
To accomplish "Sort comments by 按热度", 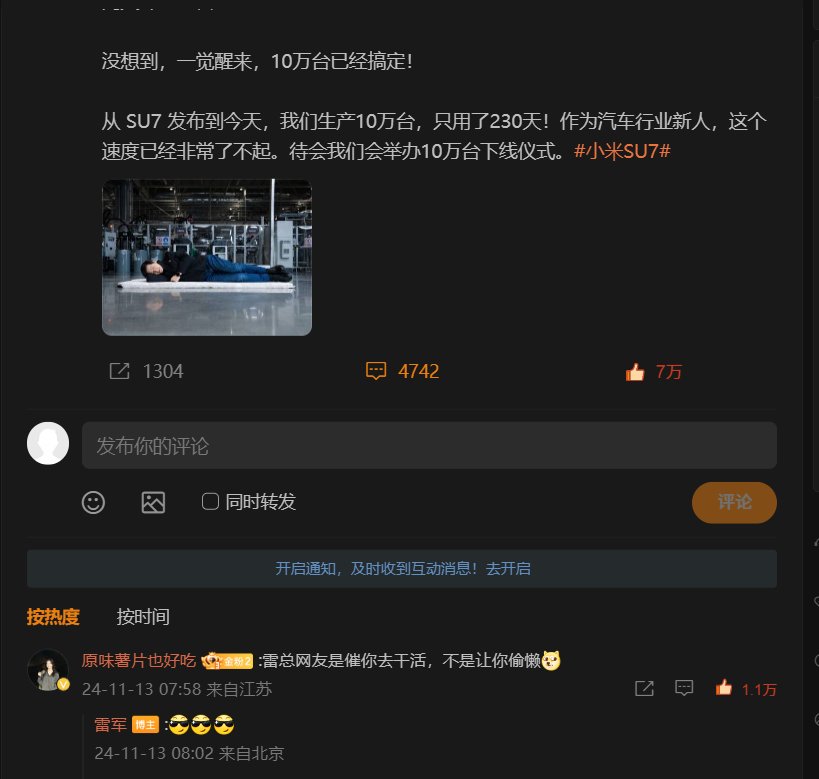I will click(x=53, y=616).
